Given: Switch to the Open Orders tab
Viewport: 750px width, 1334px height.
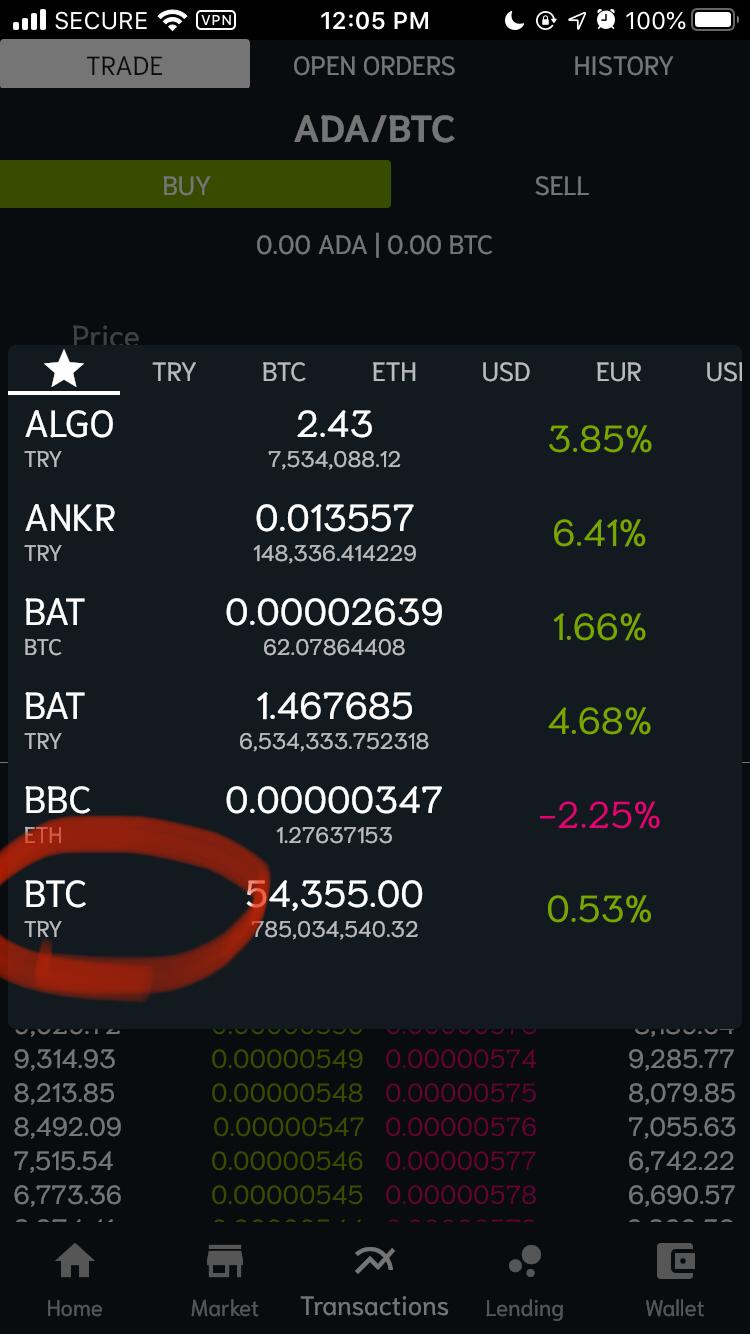Looking at the screenshot, I should (374, 66).
